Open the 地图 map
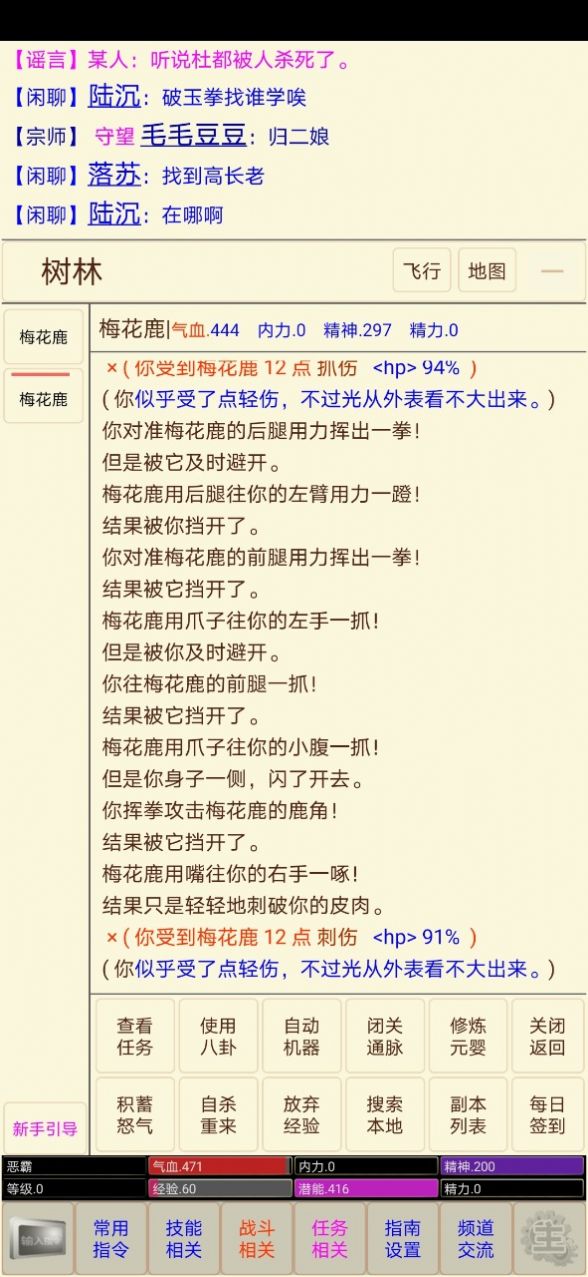 [487, 271]
